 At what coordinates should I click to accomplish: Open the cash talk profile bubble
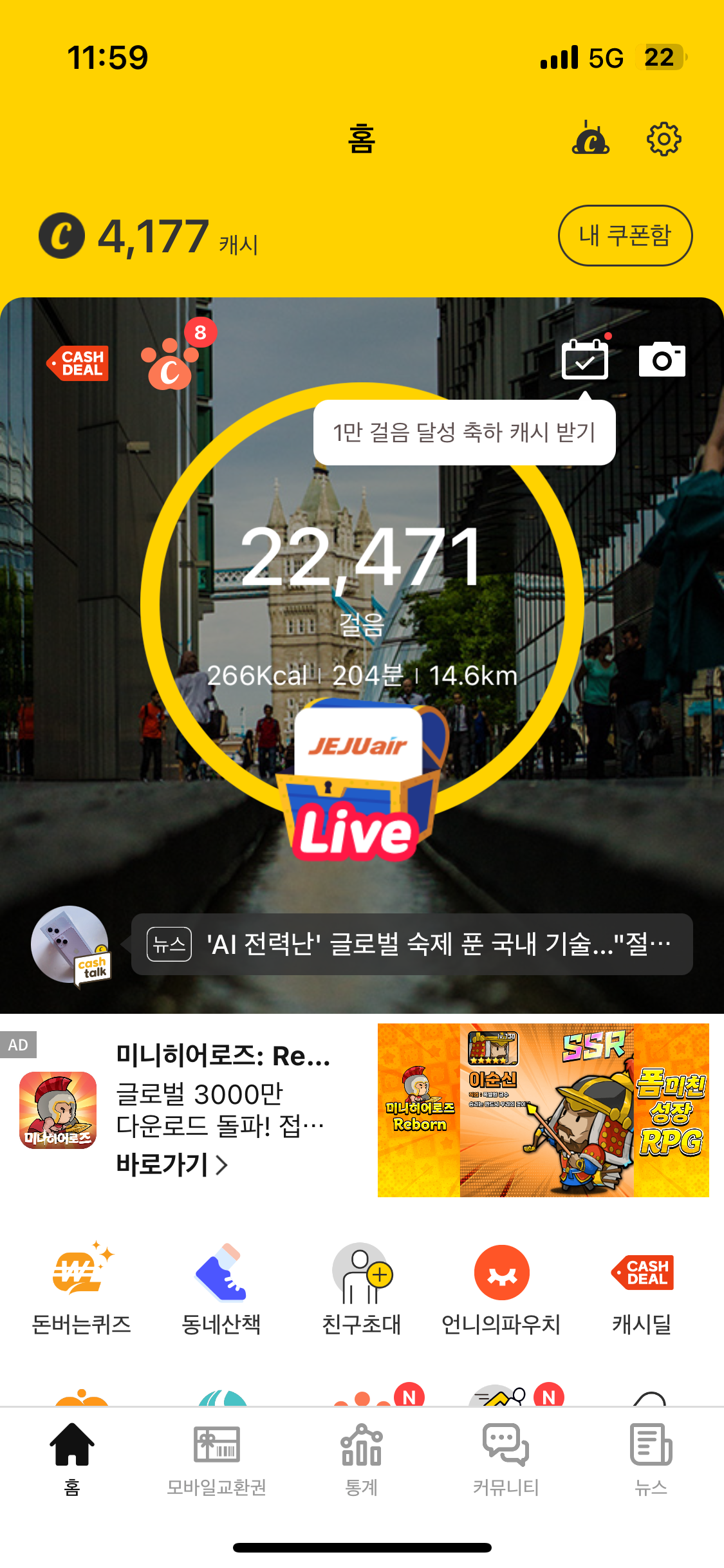coord(71,944)
